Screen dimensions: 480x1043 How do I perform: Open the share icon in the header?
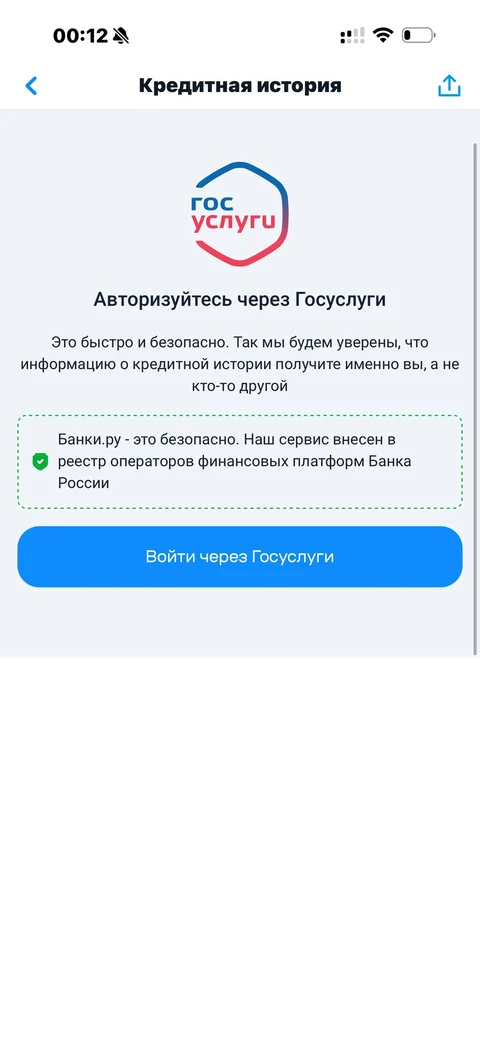[449, 85]
